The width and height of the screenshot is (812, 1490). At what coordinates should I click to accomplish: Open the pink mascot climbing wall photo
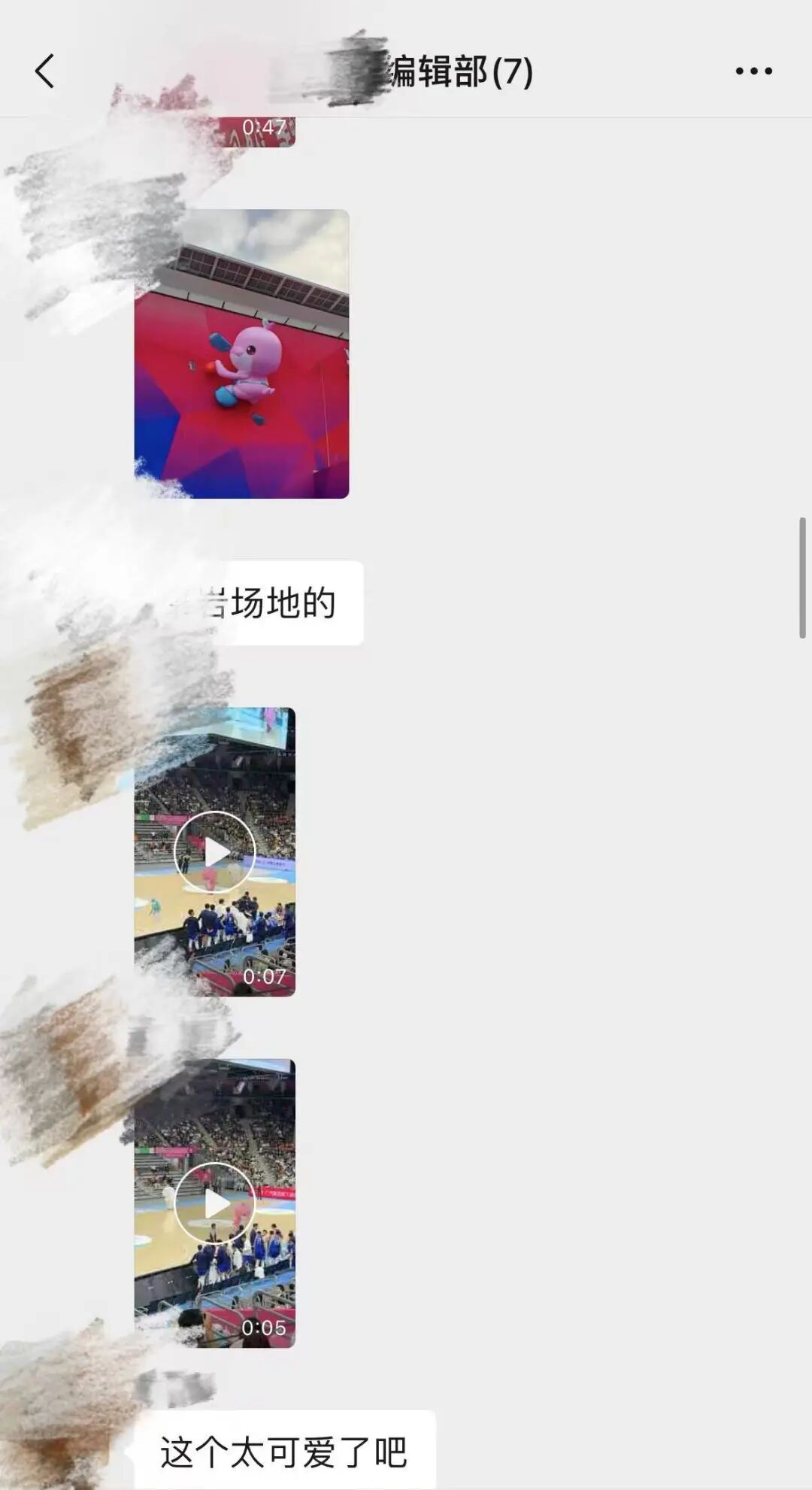(241, 354)
